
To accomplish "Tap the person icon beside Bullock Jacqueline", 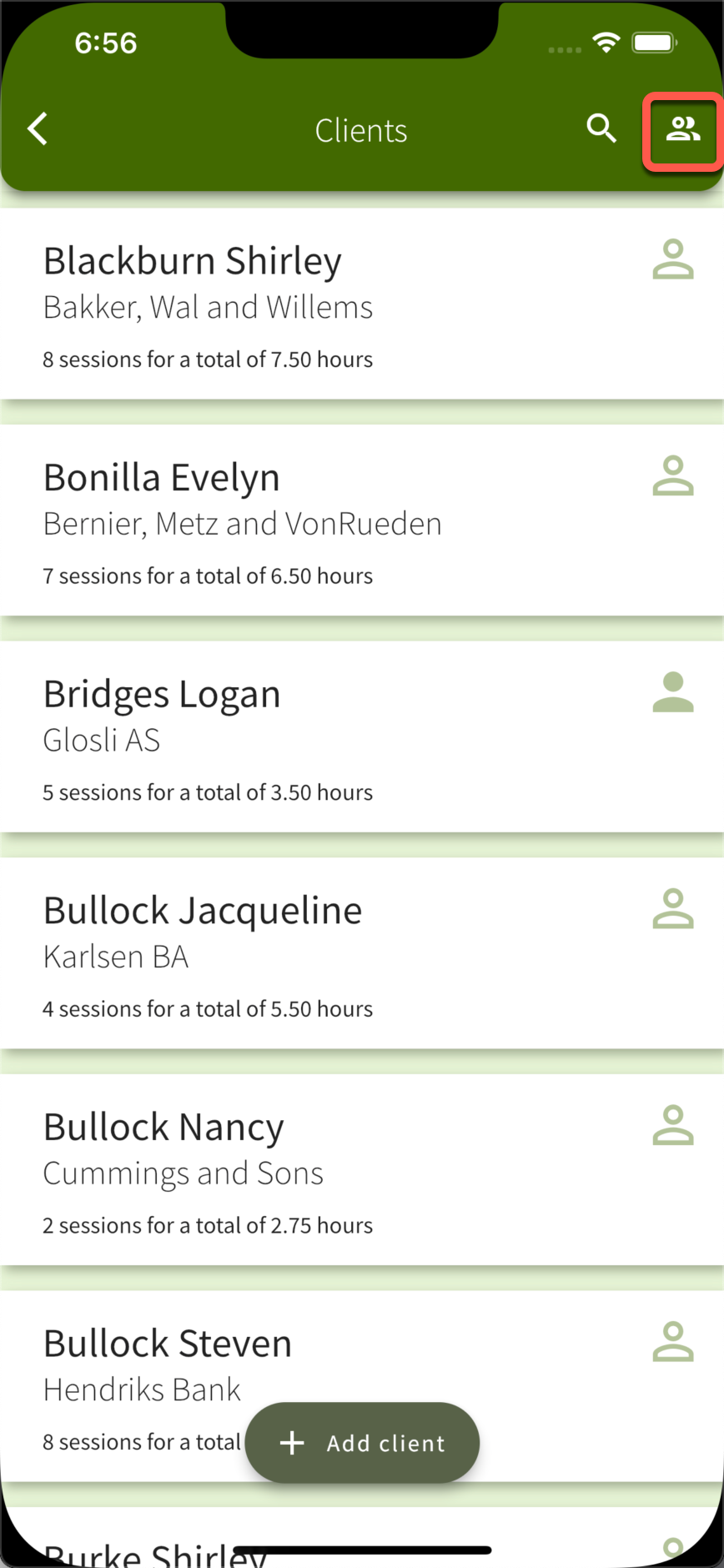I will tap(673, 909).
